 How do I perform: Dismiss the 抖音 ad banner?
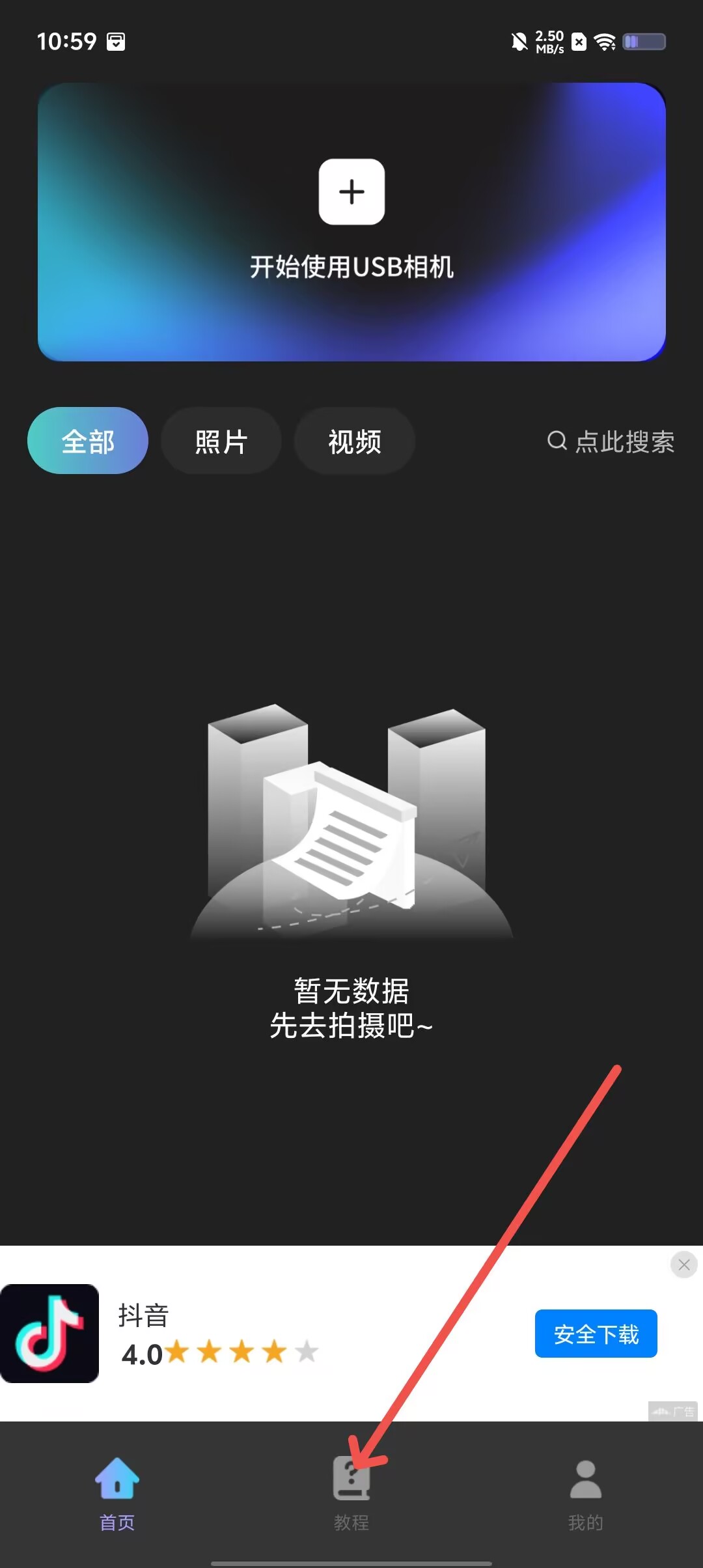tap(683, 1265)
